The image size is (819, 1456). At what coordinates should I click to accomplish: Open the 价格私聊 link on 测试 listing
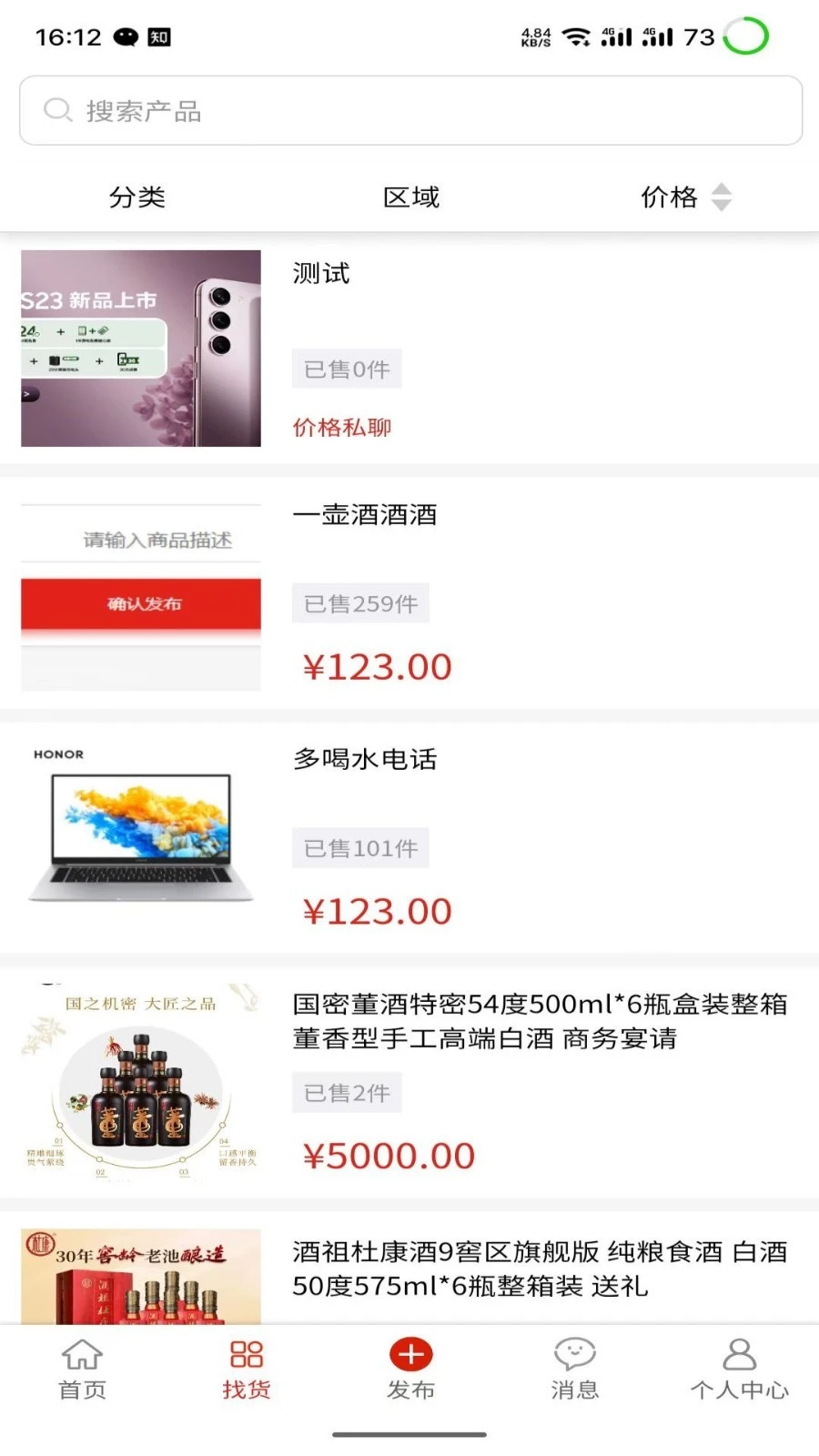341,427
